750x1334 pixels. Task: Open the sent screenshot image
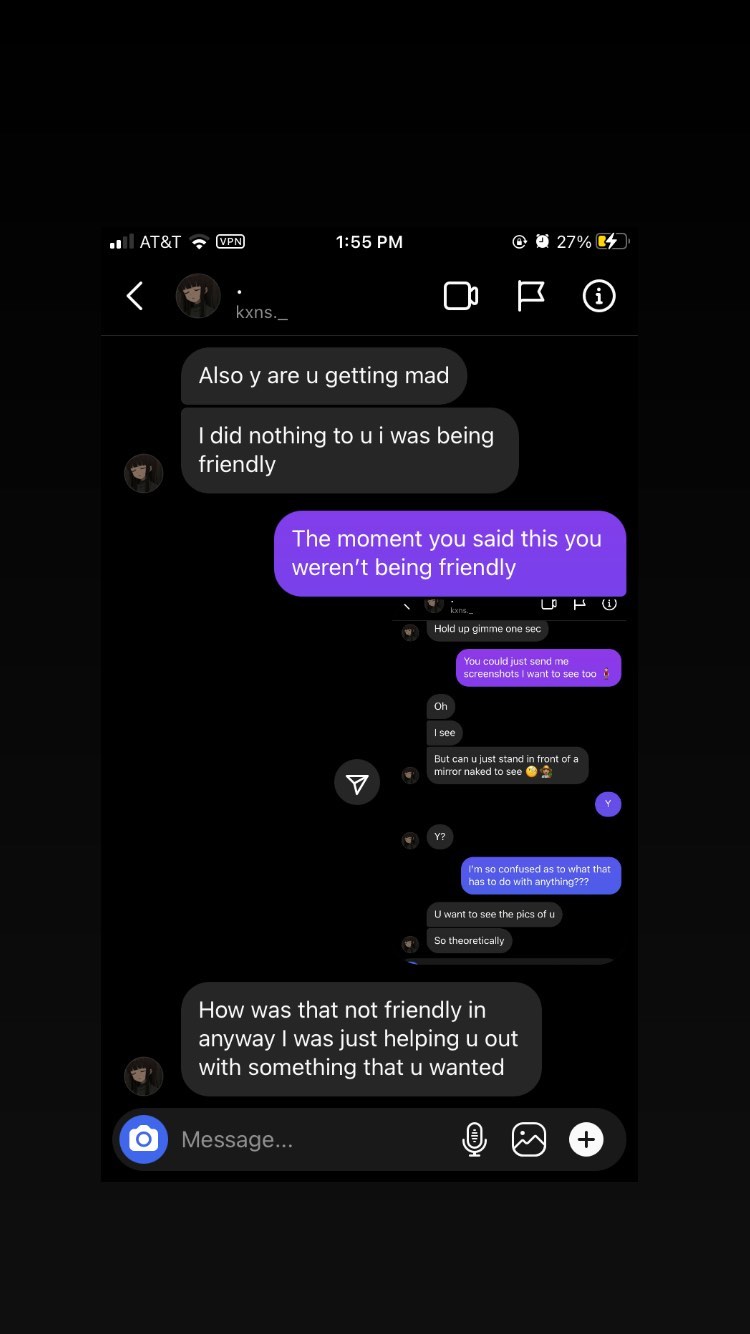point(510,779)
